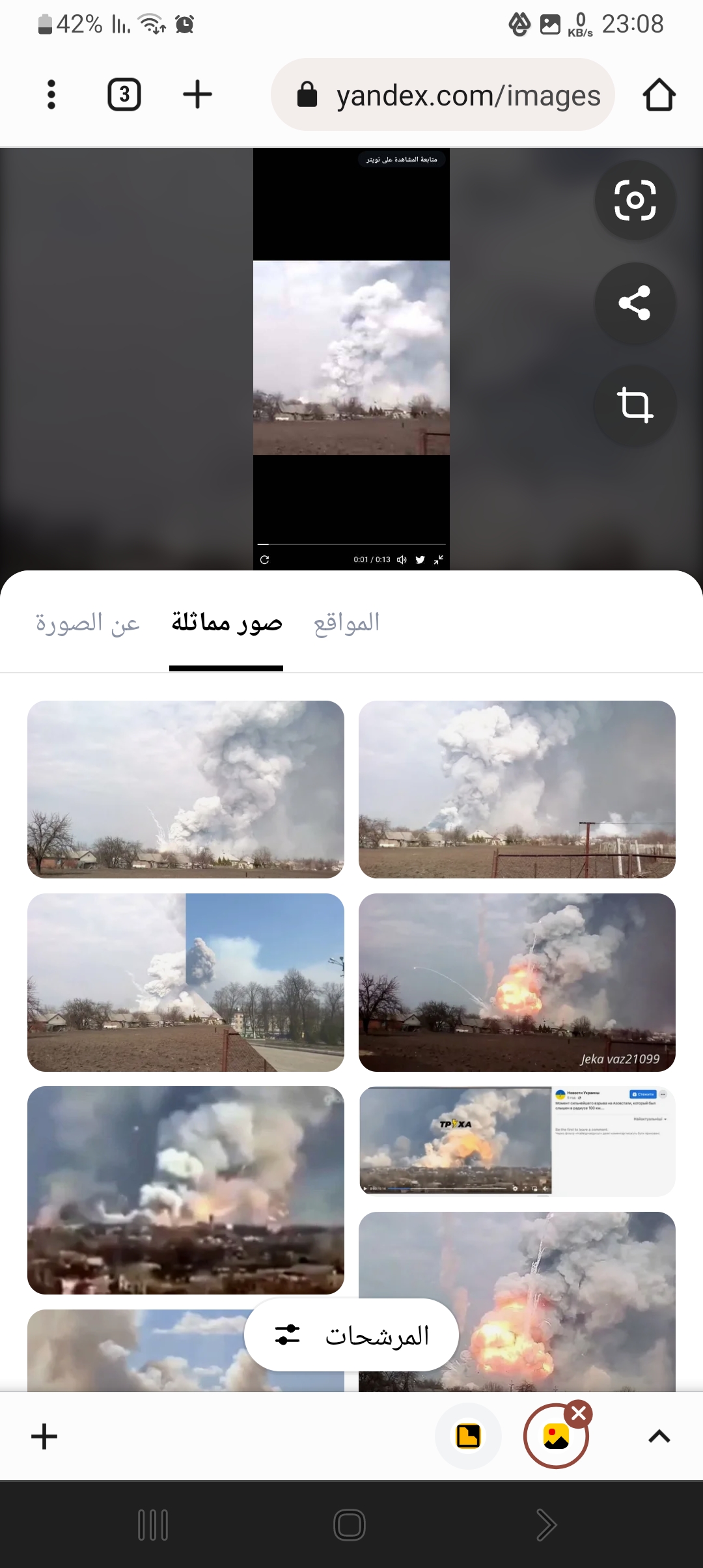The width and height of the screenshot is (703, 1568).
Task: Share the searched image
Action: 635,303
